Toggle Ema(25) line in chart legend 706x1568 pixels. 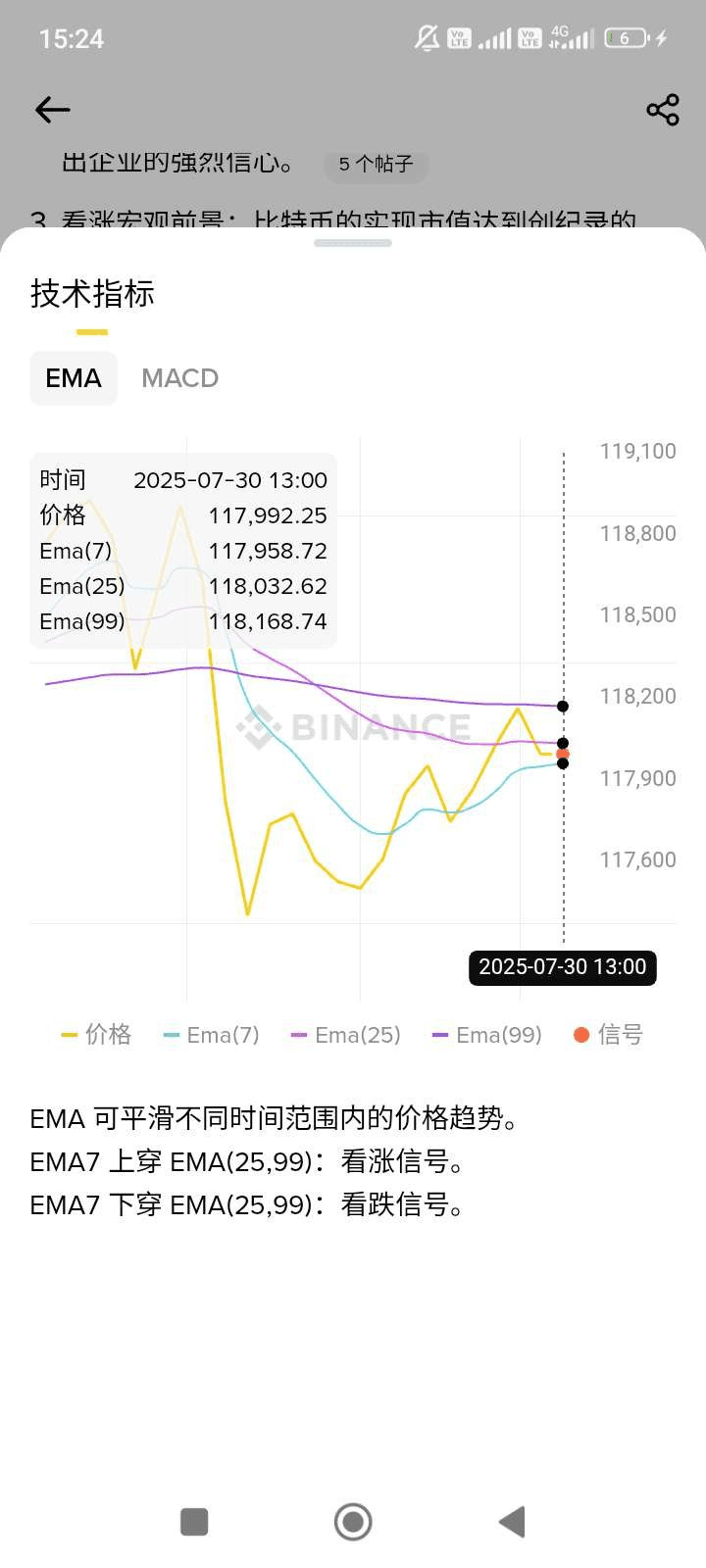346,1035
